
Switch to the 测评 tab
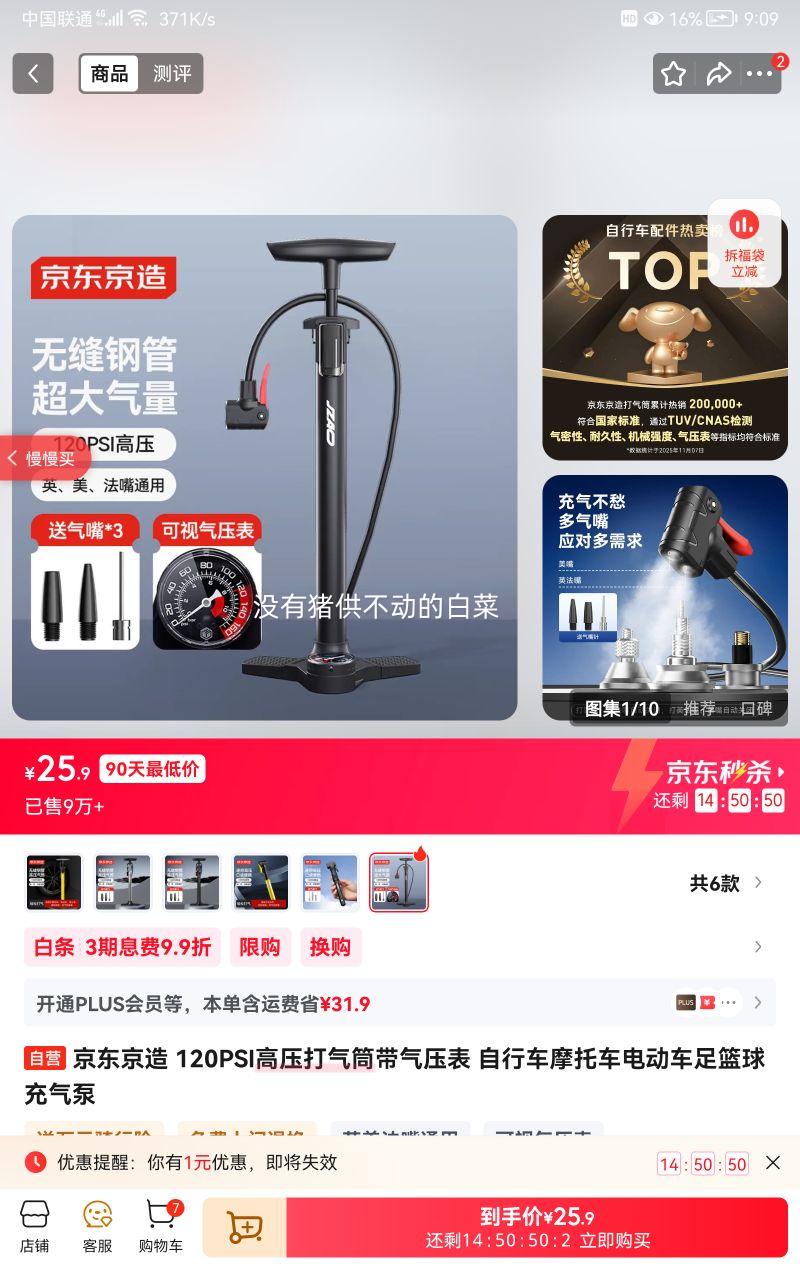point(172,73)
